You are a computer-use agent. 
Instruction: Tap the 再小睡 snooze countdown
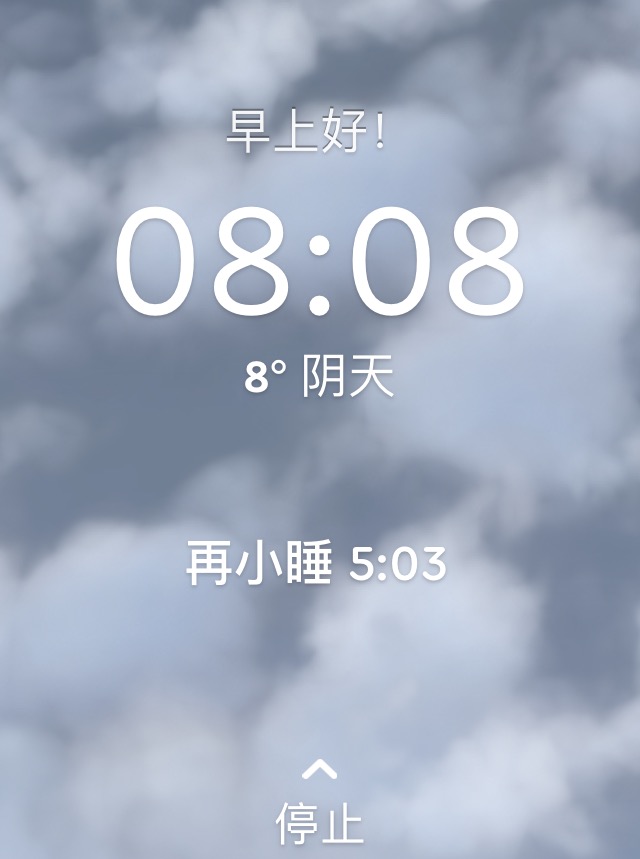point(316,565)
